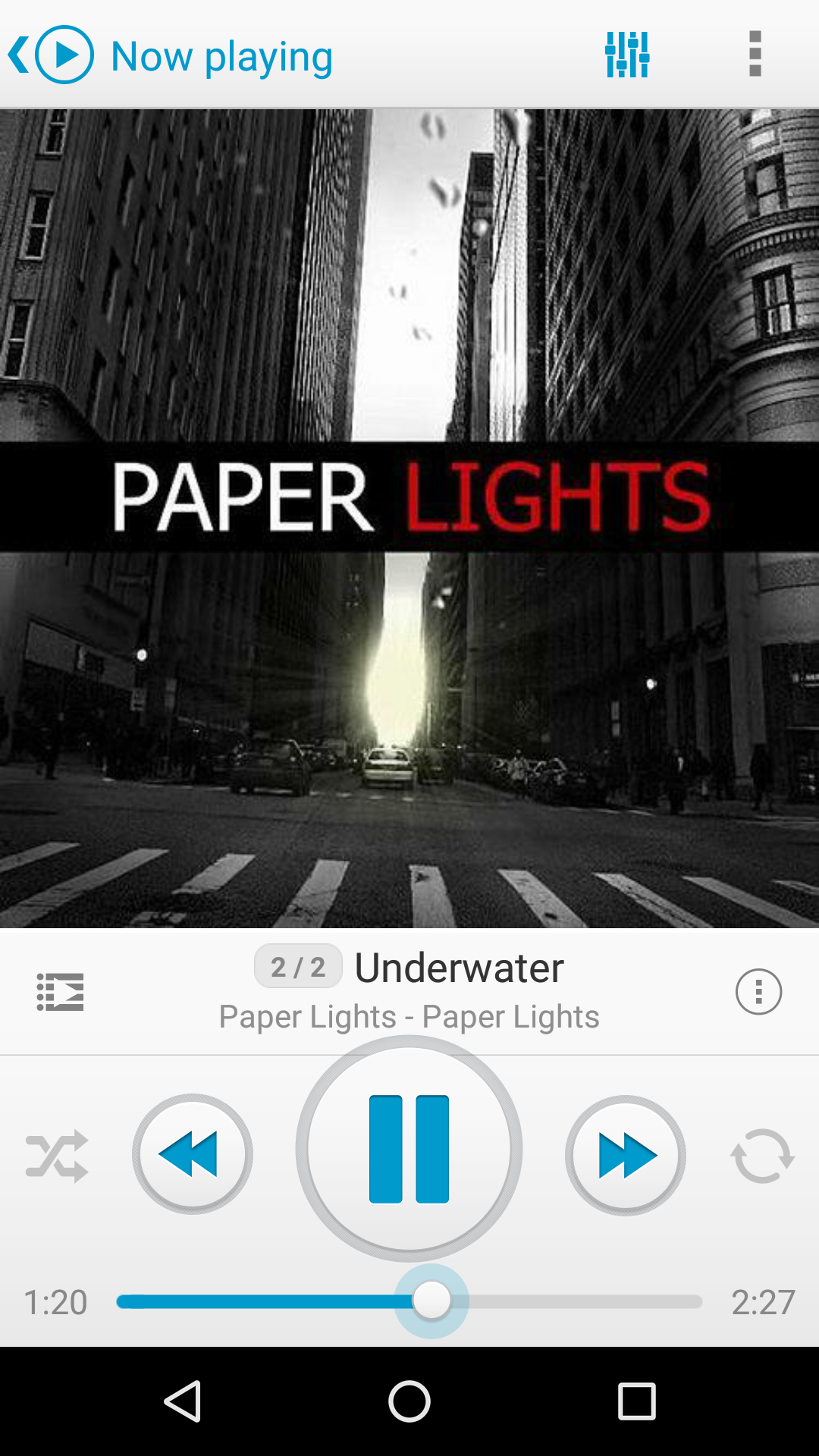This screenshot has width=819, height=1456.
Task: Tap the seek bar to change position
Action: [561, 1302]
